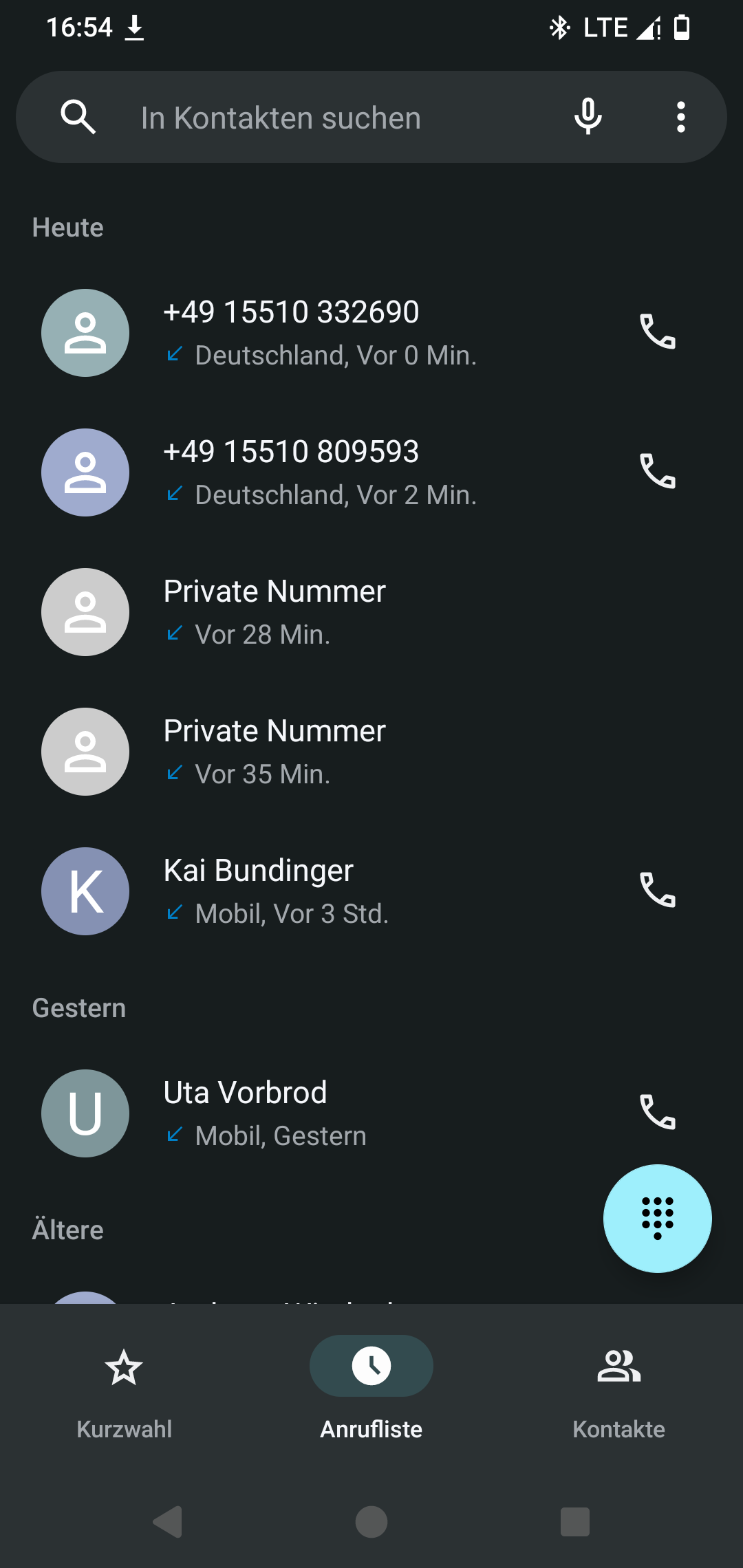Screen dimensions: 743x1568
Task: Open Private Nummer call from 35 minutes ago
Action: point(371,752)
